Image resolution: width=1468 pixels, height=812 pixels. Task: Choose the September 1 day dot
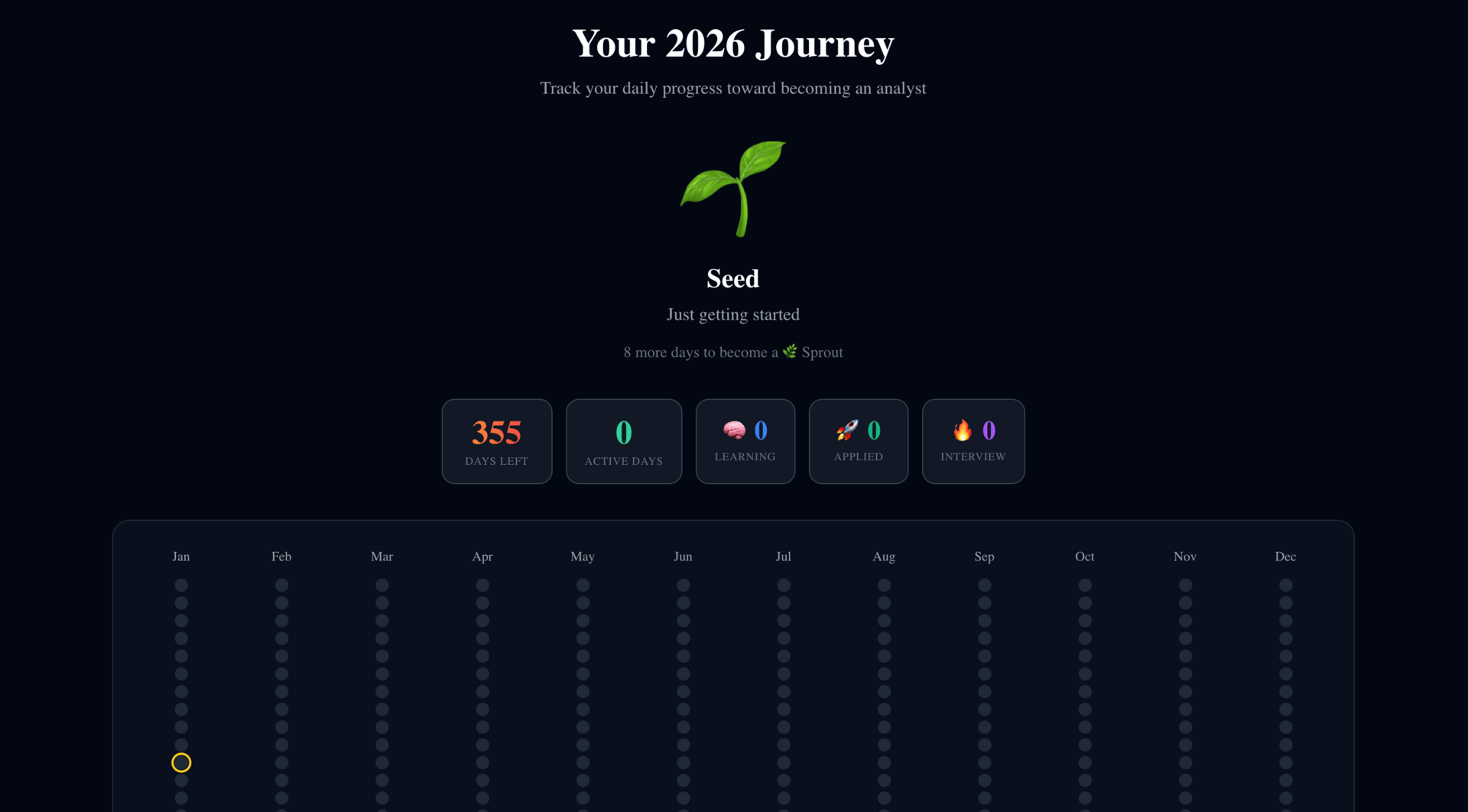[x=985, y=585]
